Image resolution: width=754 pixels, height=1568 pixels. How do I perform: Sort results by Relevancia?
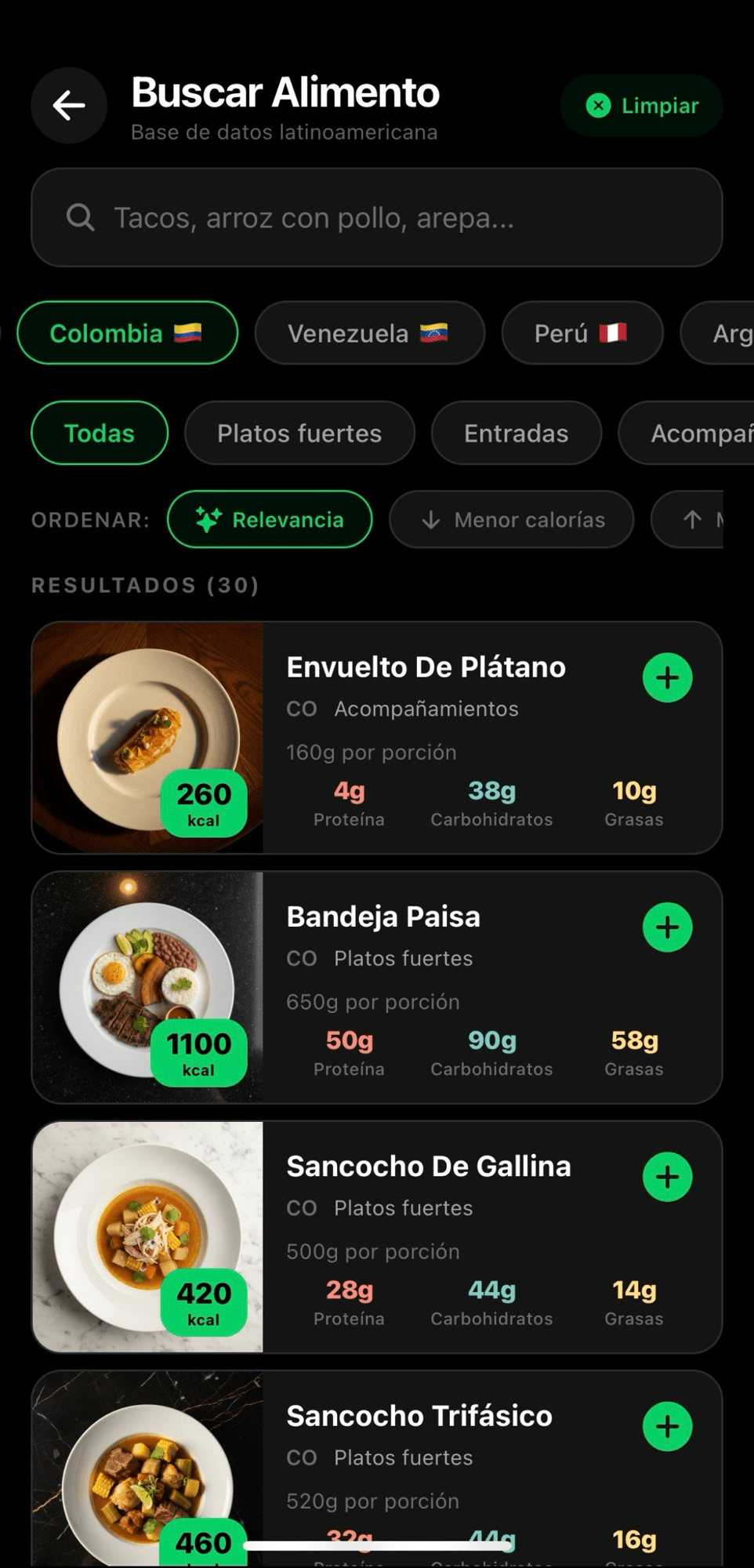point(270,519)
